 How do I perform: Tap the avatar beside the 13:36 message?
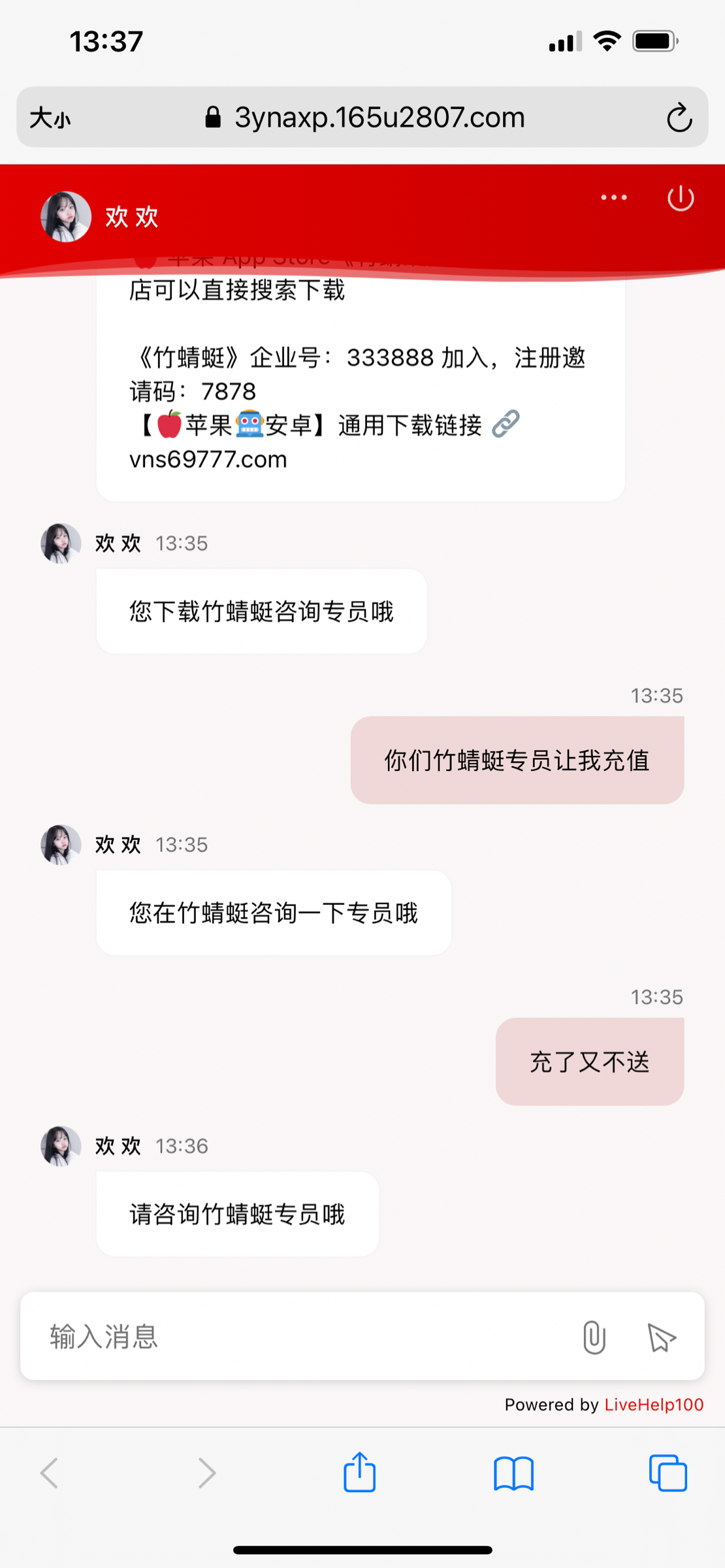(60, 1147)
